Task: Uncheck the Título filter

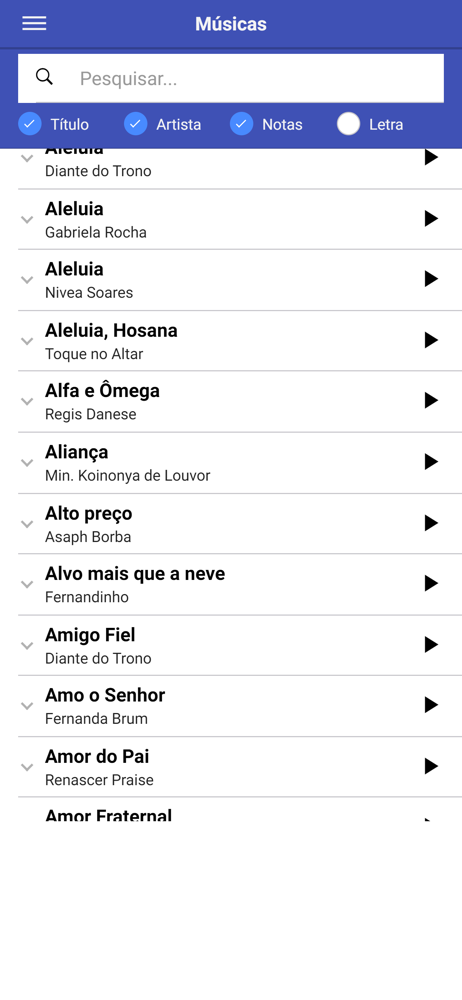Action: (30, 124)
